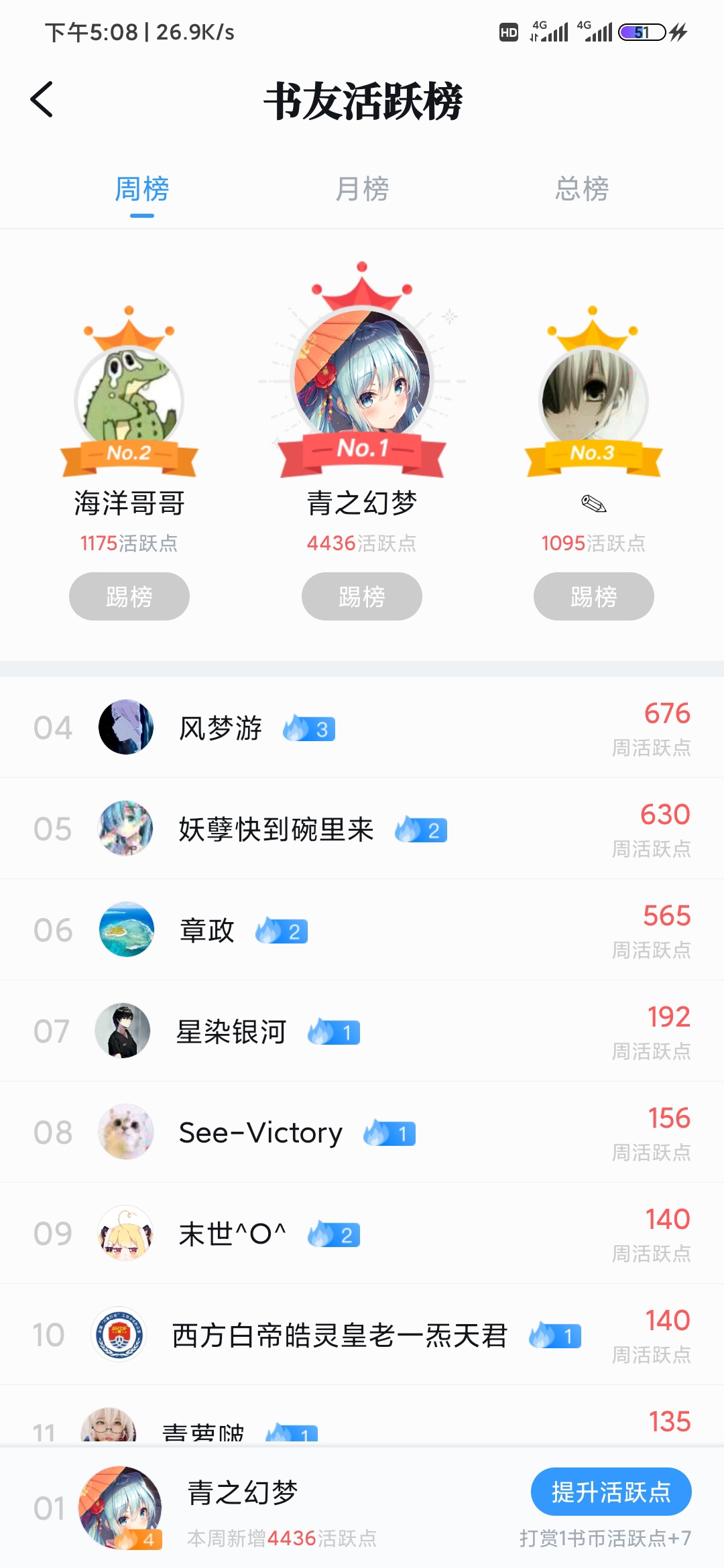Switch to the 总榜 tab
The width and height of the screenshot is (724, 1568).
(581, 189)
